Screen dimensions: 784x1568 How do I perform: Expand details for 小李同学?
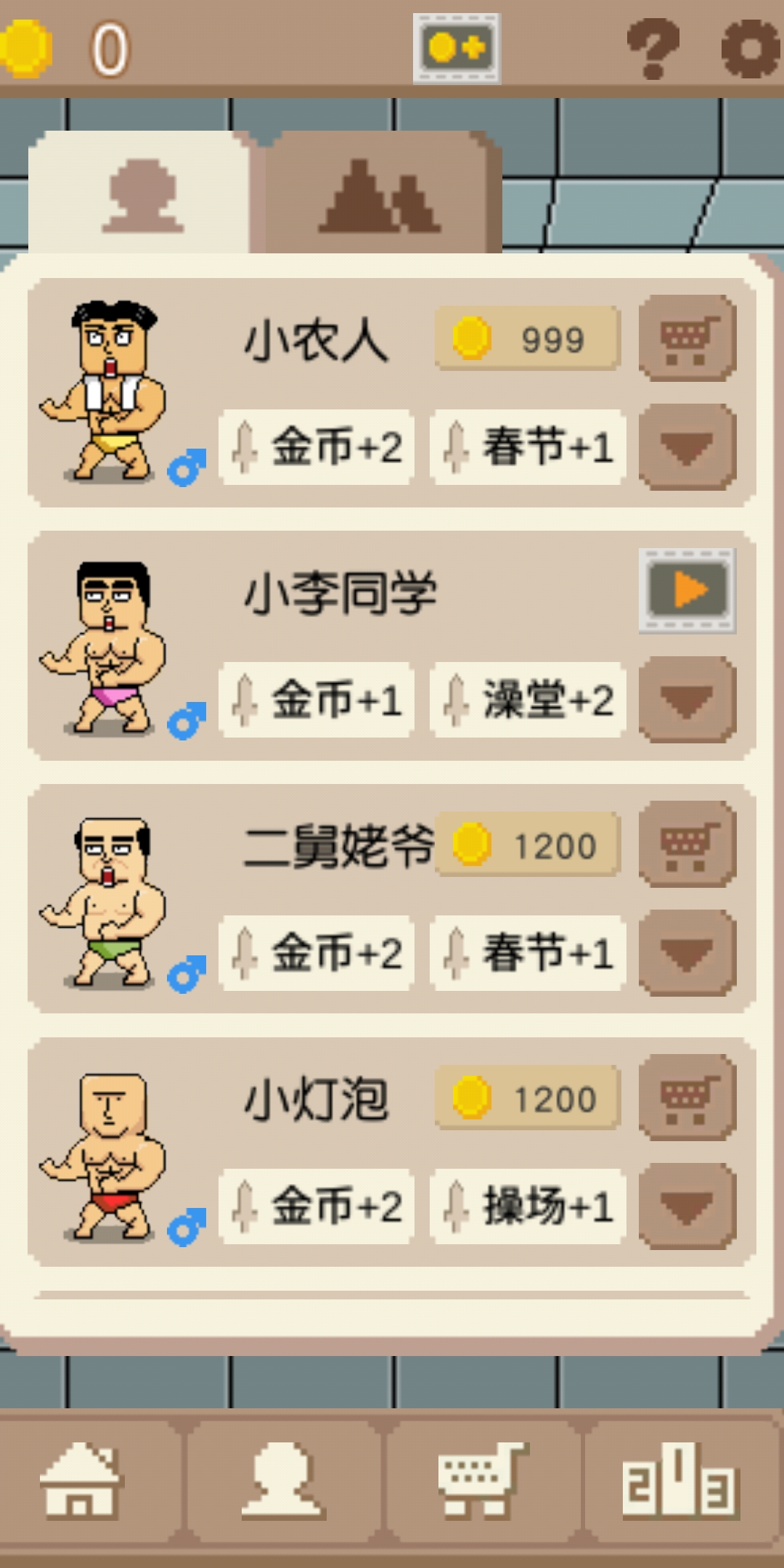(687, 700)
